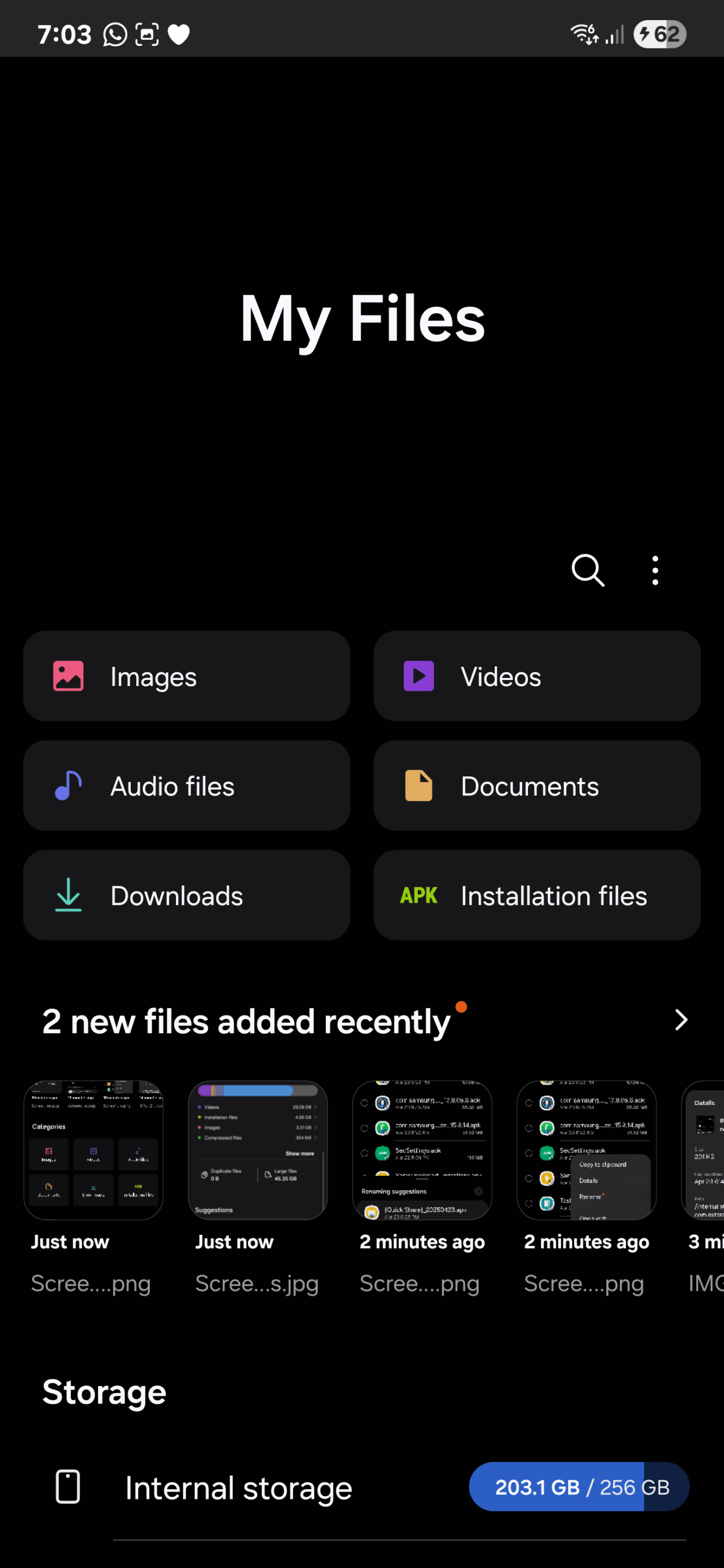The height and width of the screenshot is (1568, 724).
Task: Open the Downloads category
Action: (x=186, y=896)
